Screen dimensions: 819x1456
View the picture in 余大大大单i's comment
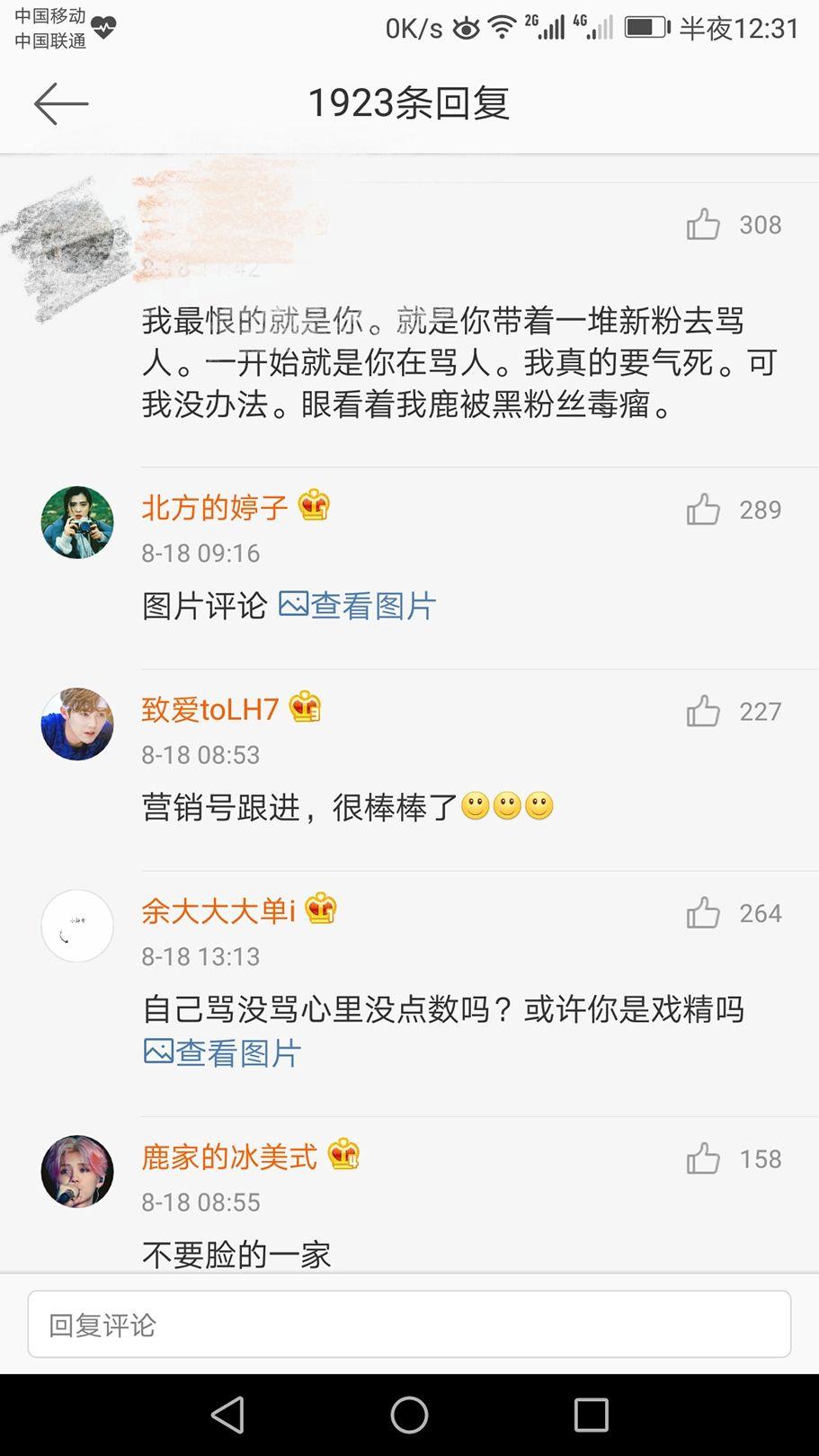point(222,1052)
